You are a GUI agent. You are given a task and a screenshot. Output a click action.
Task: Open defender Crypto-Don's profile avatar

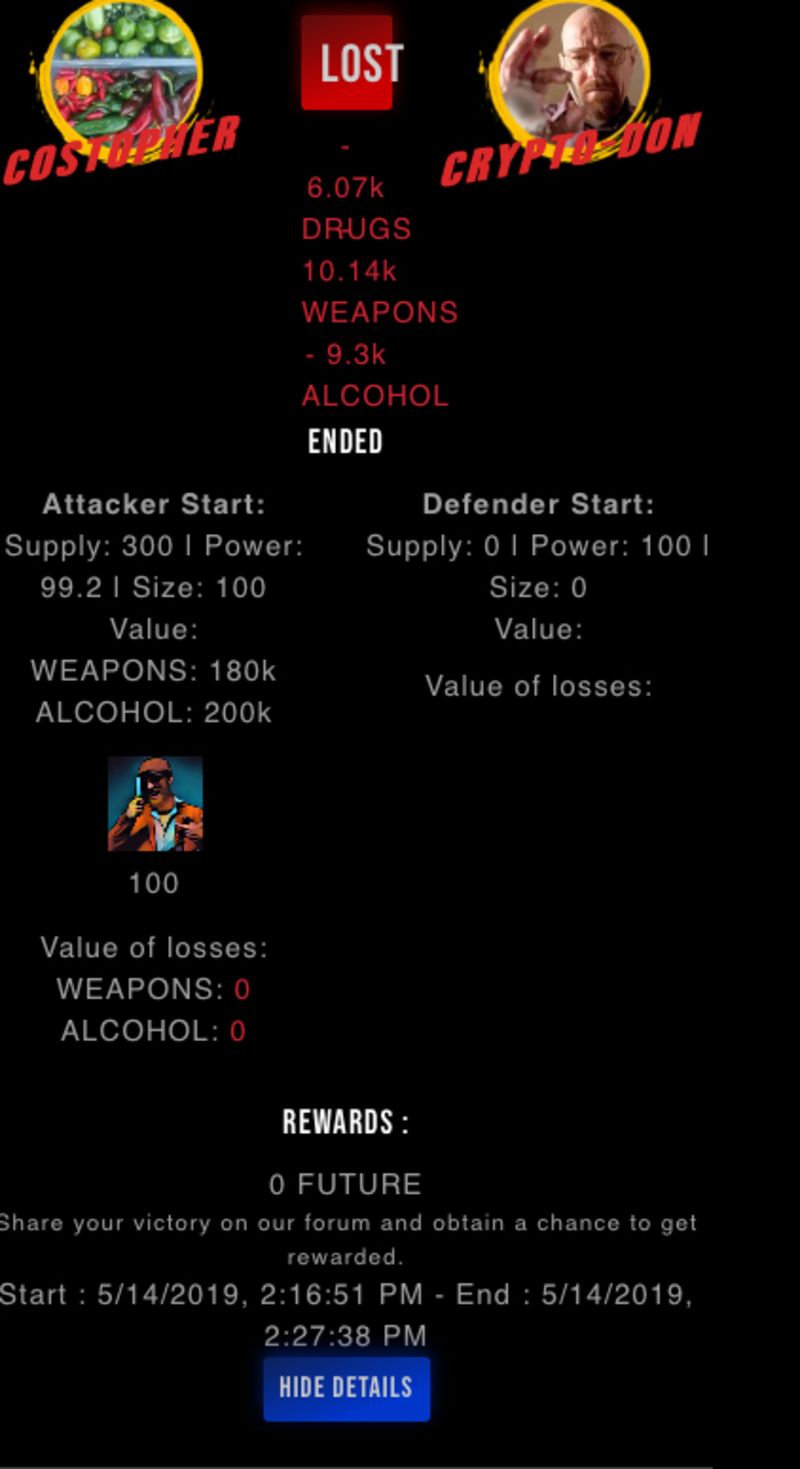click(574, 70)
